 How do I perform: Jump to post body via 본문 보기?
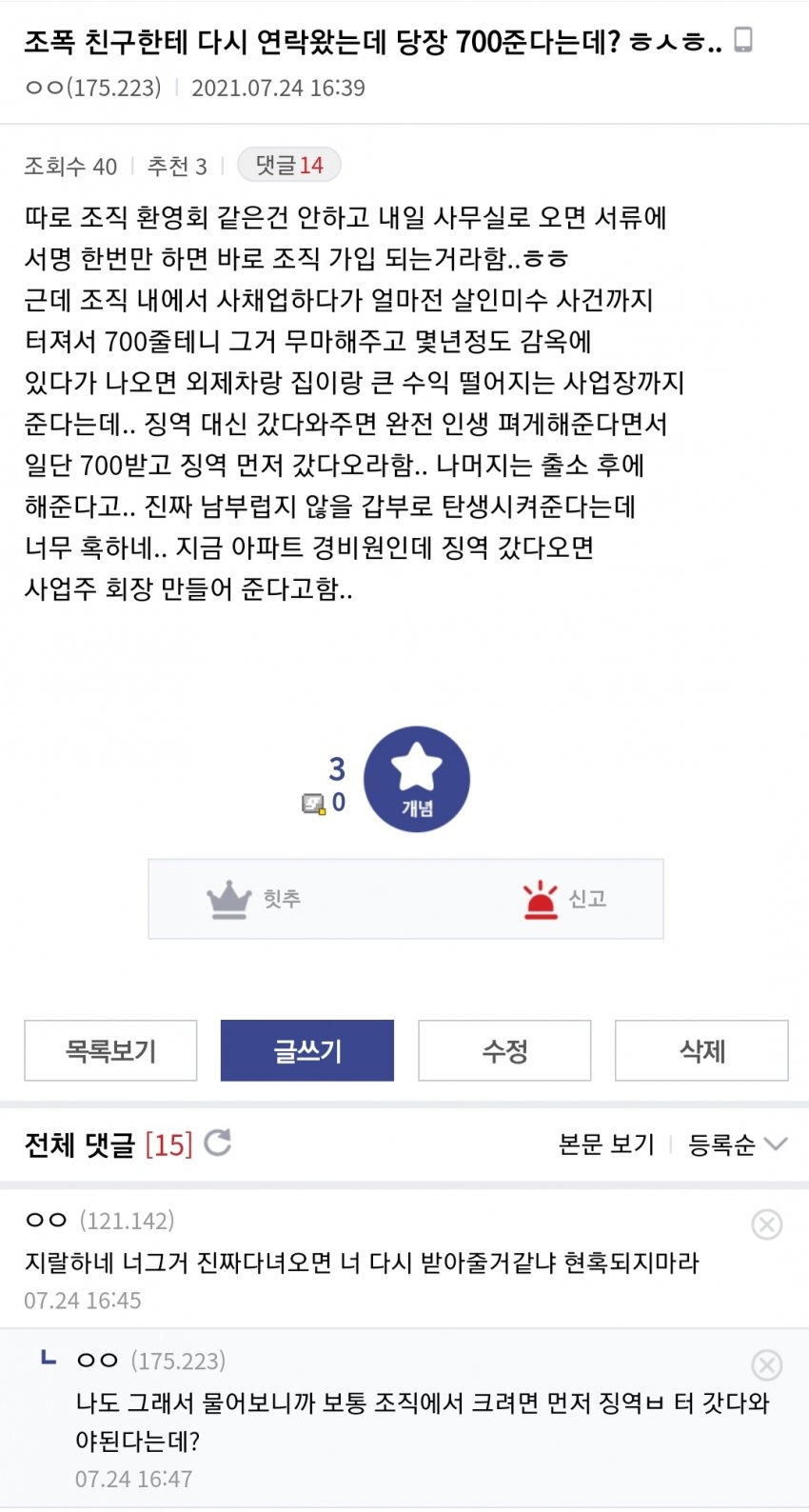606,1144
